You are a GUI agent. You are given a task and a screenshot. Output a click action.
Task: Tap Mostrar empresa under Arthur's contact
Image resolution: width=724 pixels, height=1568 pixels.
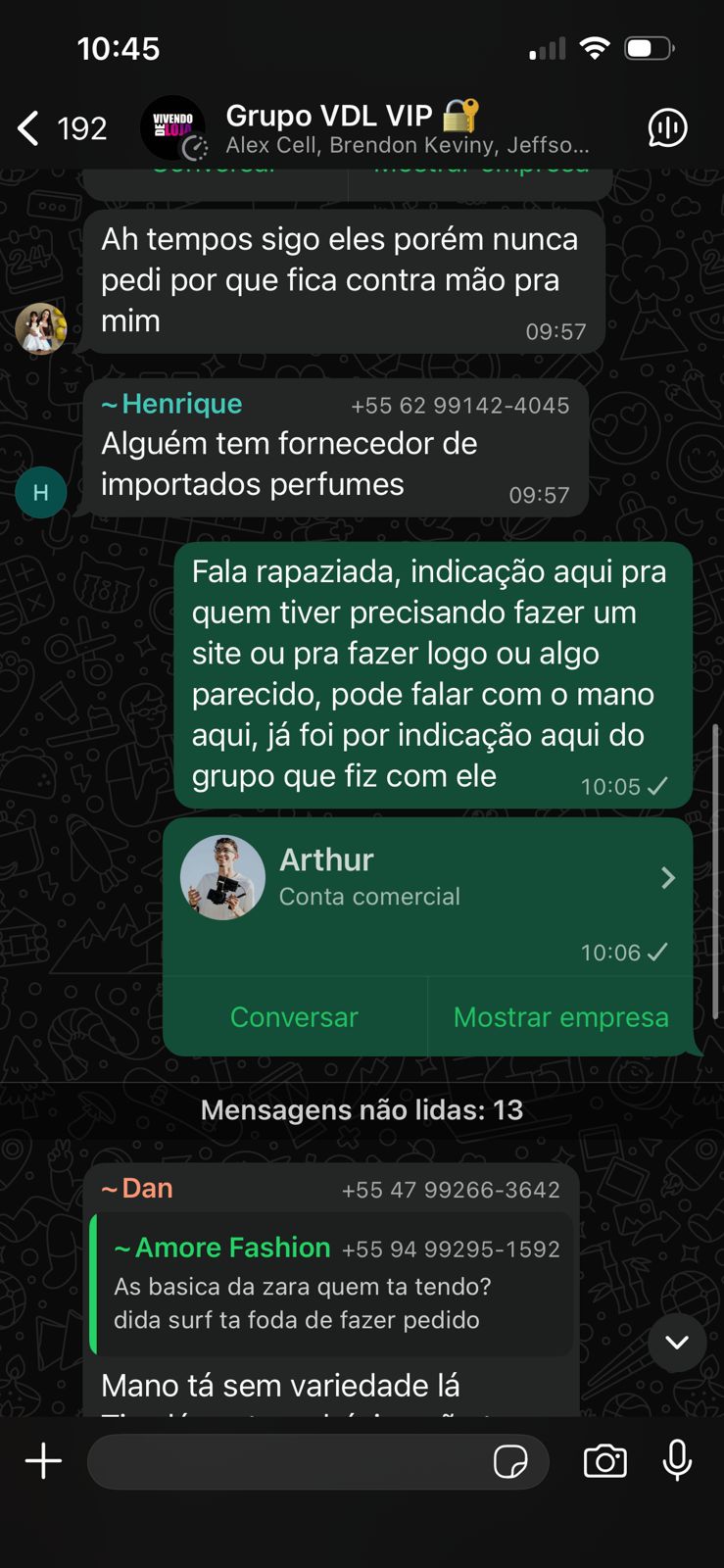[560, 1017]
